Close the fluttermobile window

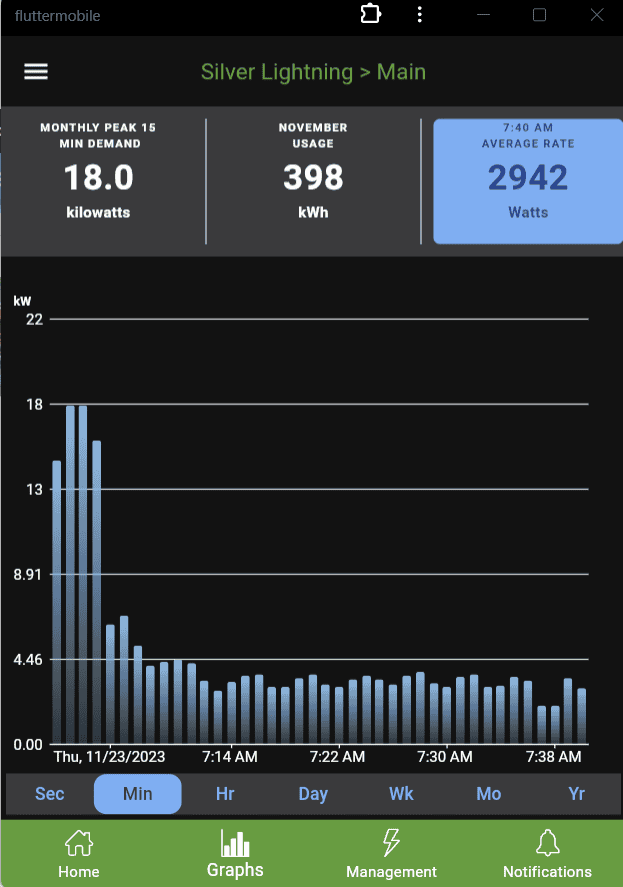(x=597, y=15)
